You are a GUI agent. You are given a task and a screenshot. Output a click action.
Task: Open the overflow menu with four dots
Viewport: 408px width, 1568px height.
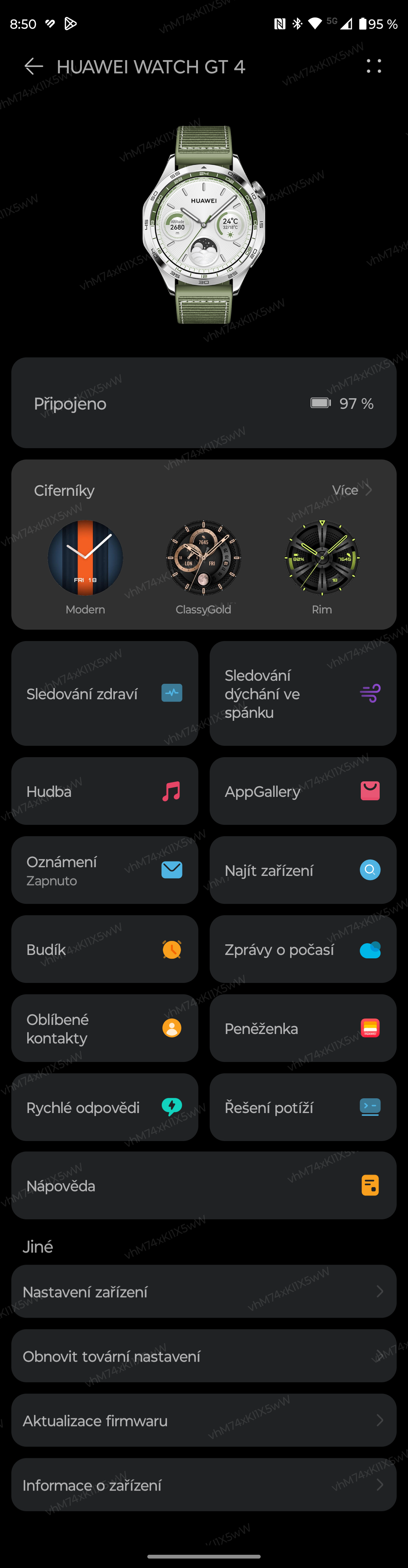point(374,66)
